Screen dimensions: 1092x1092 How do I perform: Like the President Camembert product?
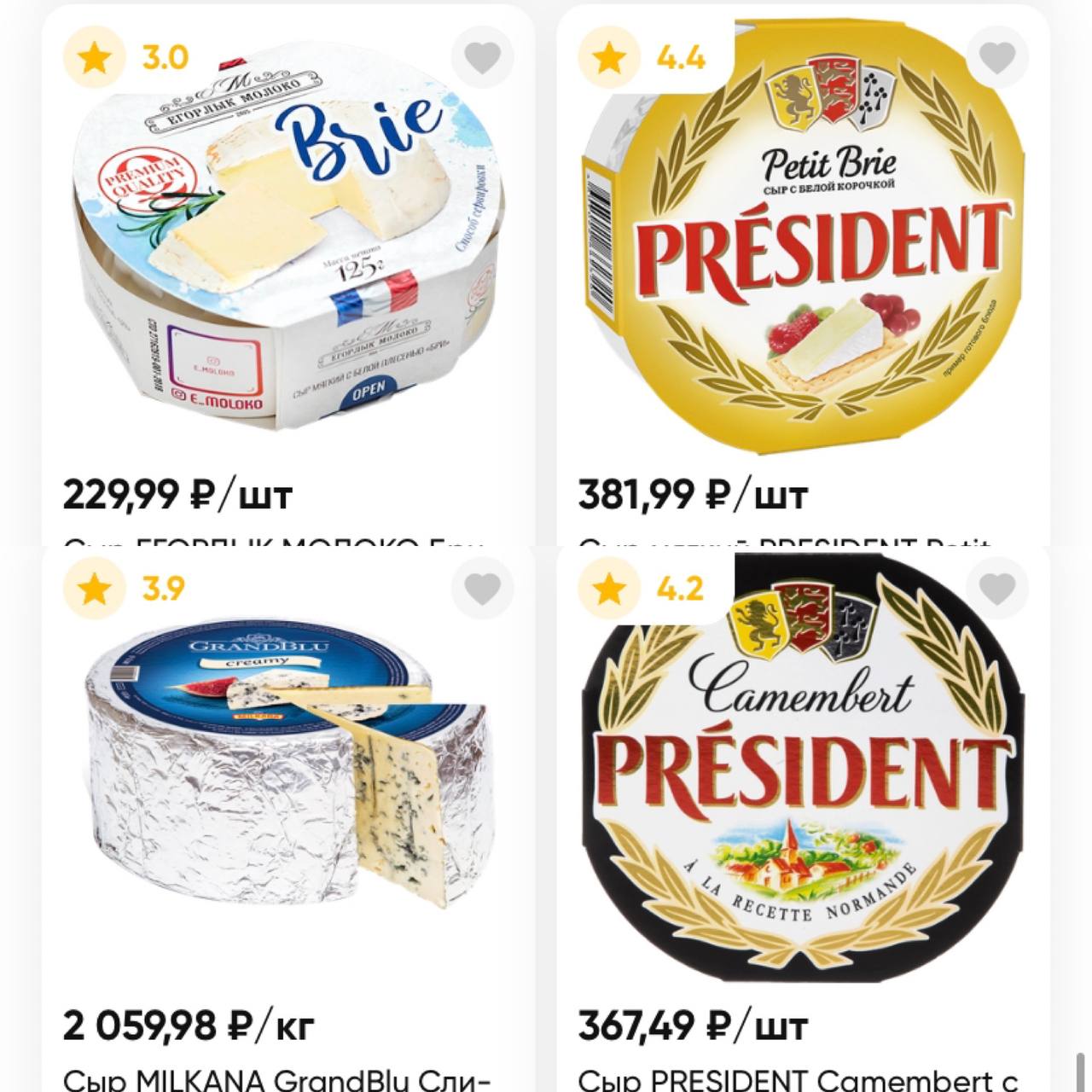(996, 589)
